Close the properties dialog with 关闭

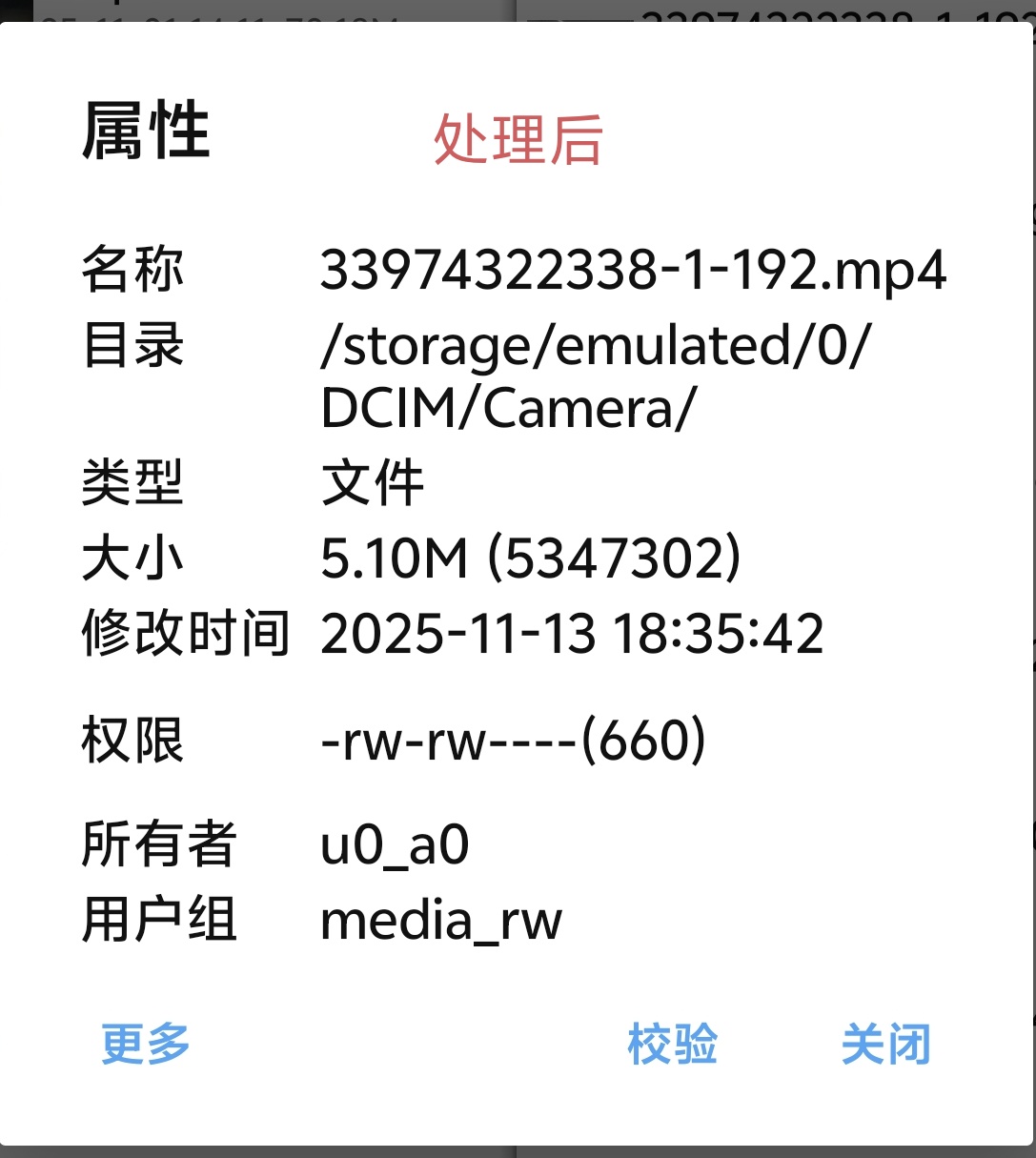click(x=885, y=1044)
